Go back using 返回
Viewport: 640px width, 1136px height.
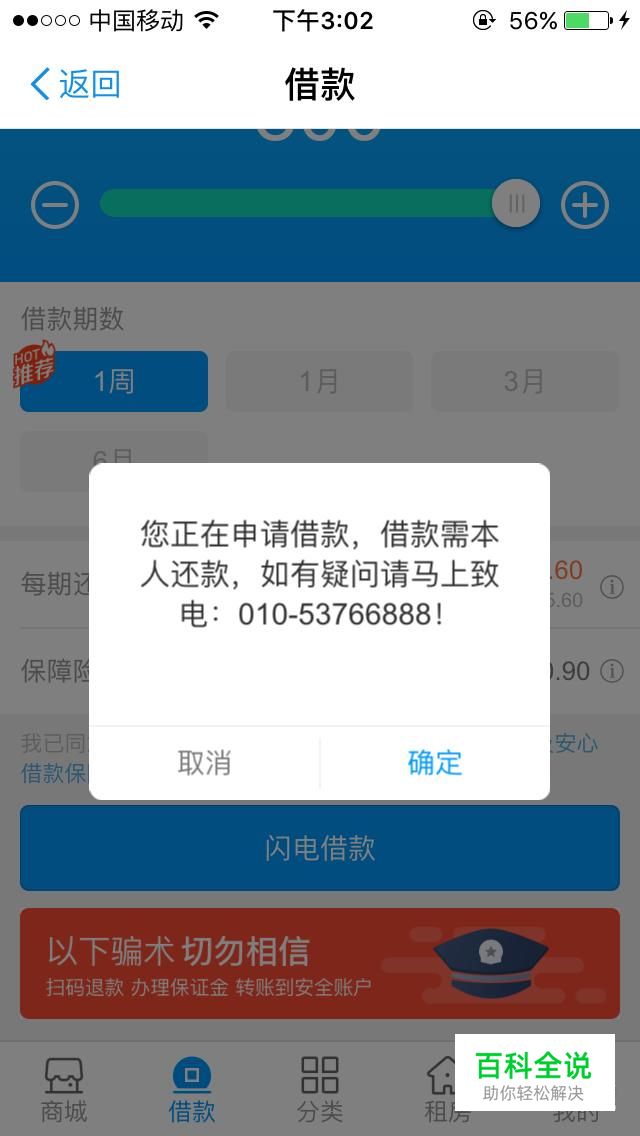pos(75,84)
